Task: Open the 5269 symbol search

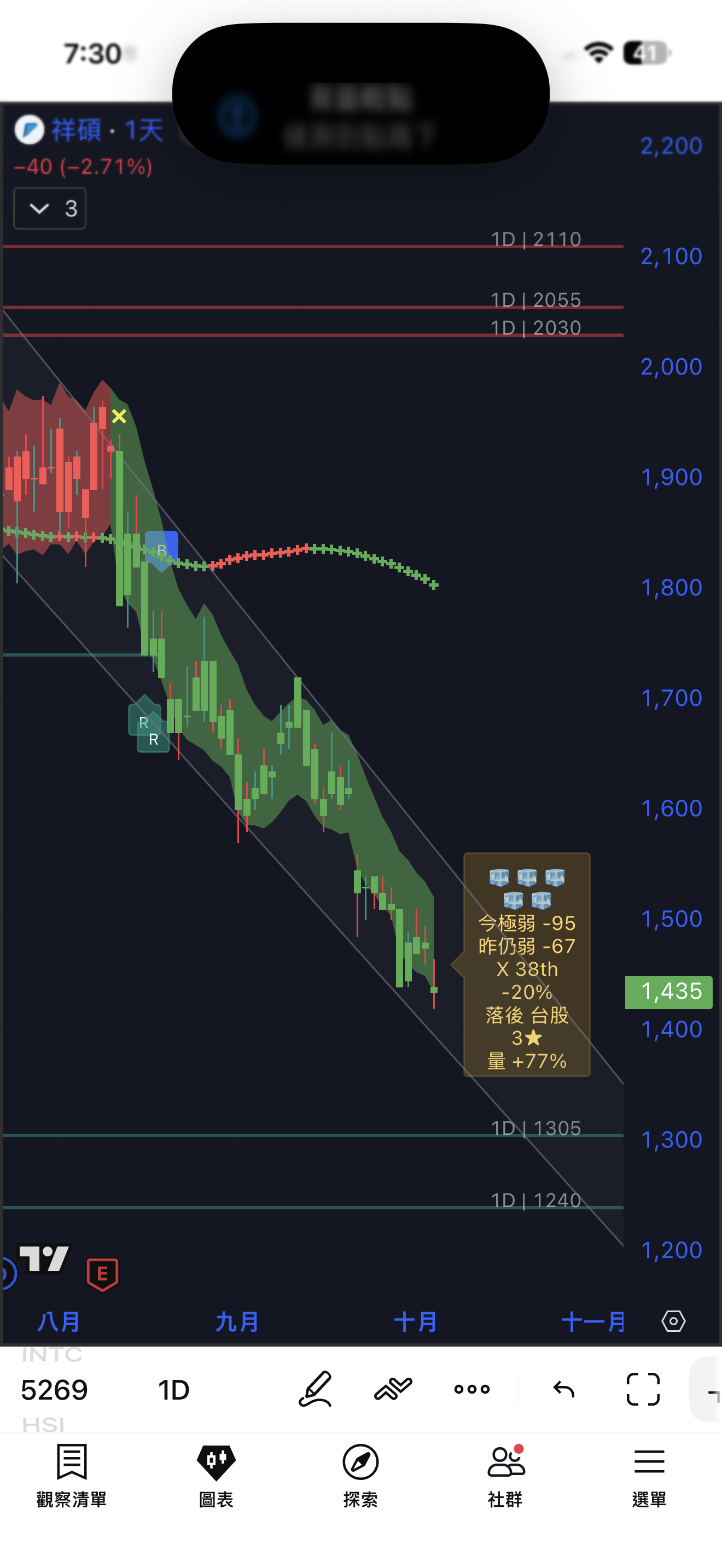Action: 54,1390
